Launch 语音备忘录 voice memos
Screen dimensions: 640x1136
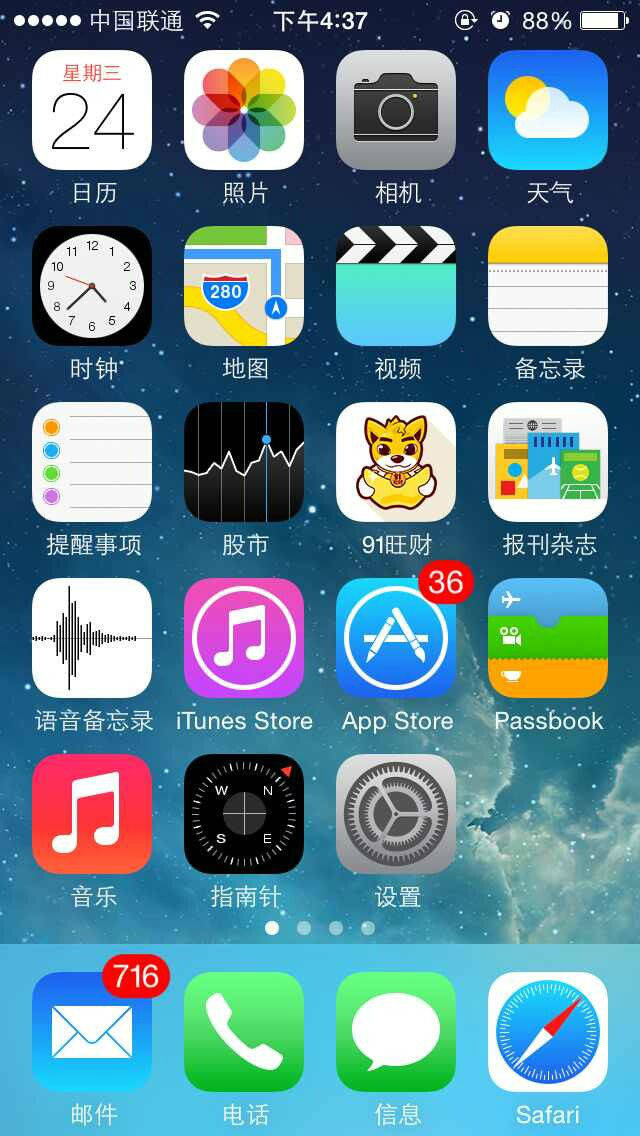click(x=92, y=638)
